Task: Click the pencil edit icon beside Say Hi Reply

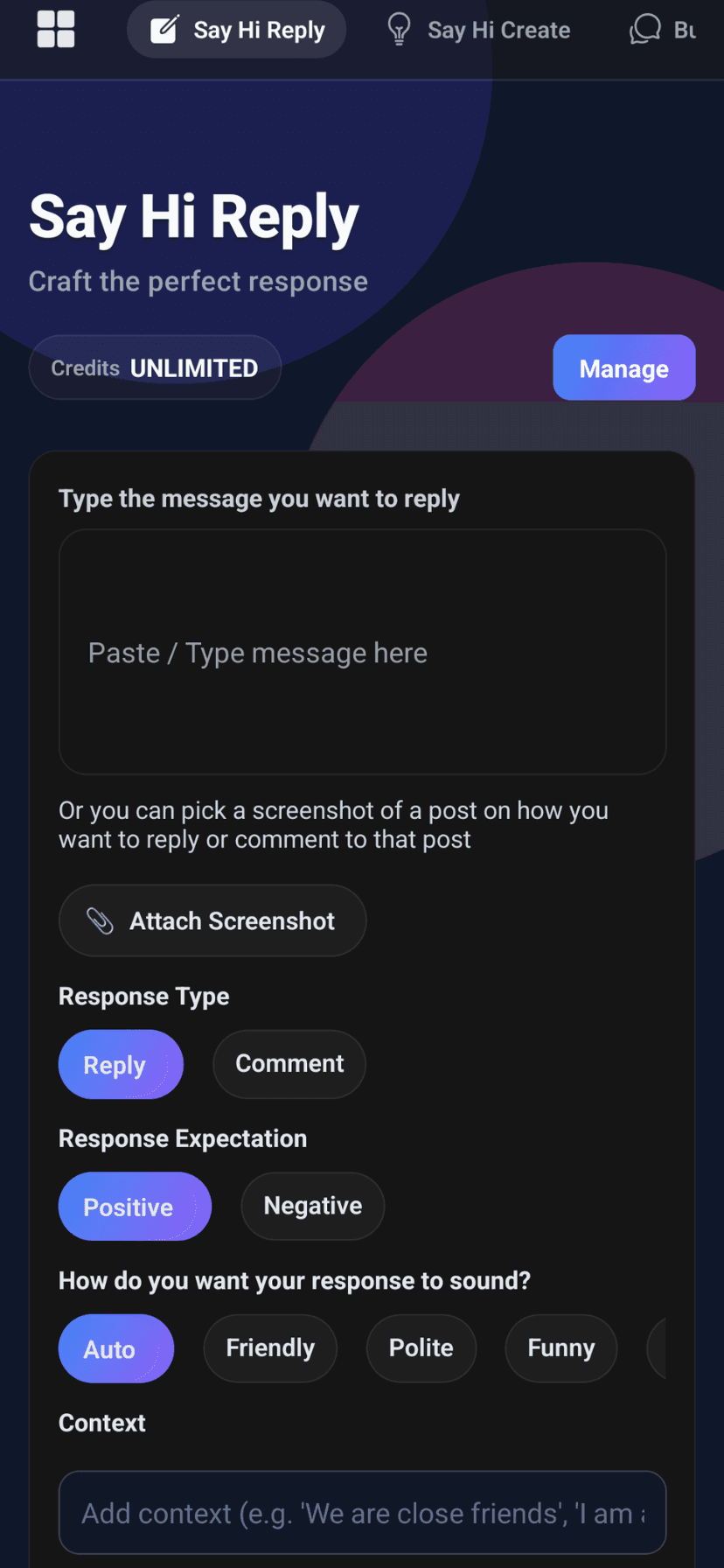Action: [x=165, y=29]
